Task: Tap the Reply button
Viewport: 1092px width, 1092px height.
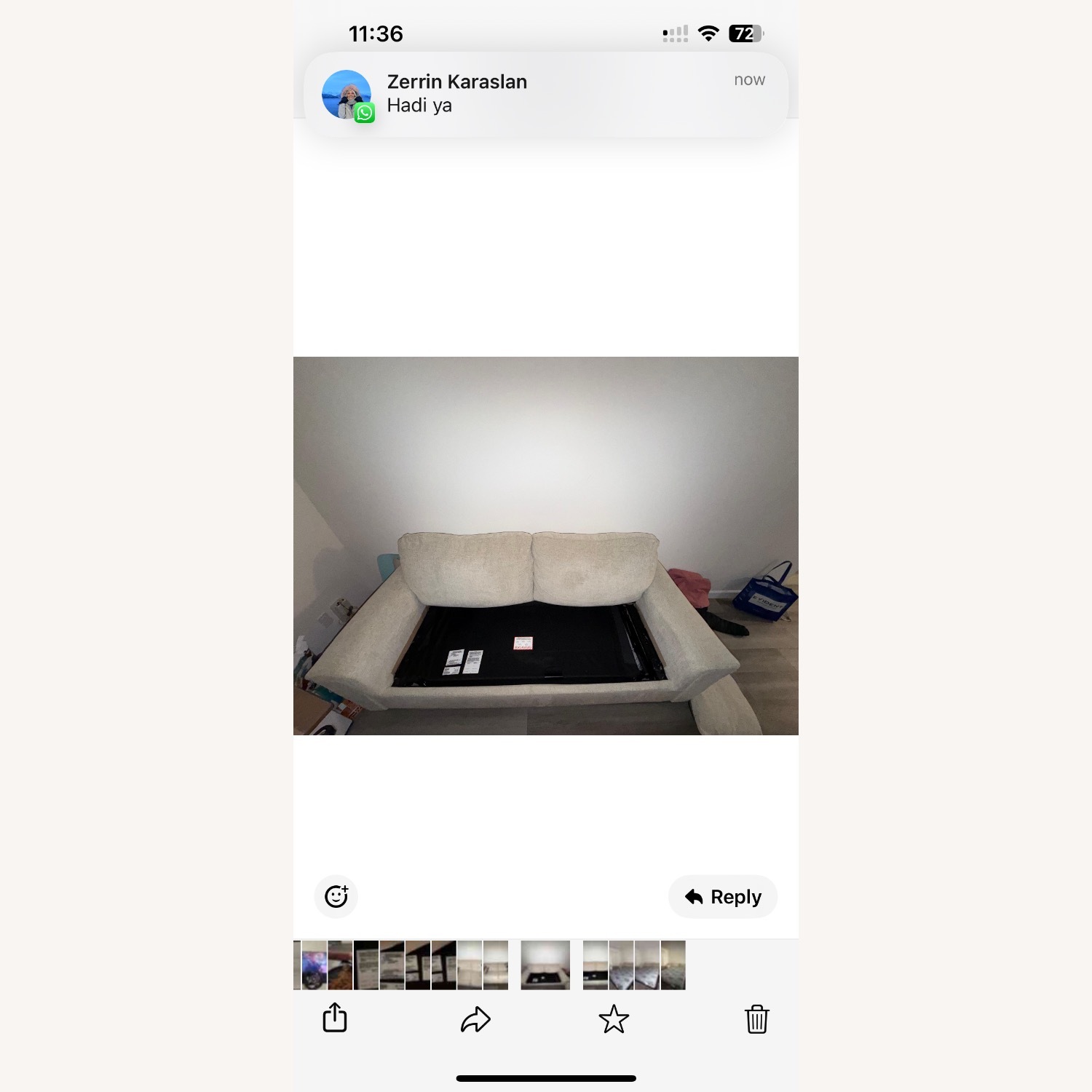Action: (x=723, y=897)
